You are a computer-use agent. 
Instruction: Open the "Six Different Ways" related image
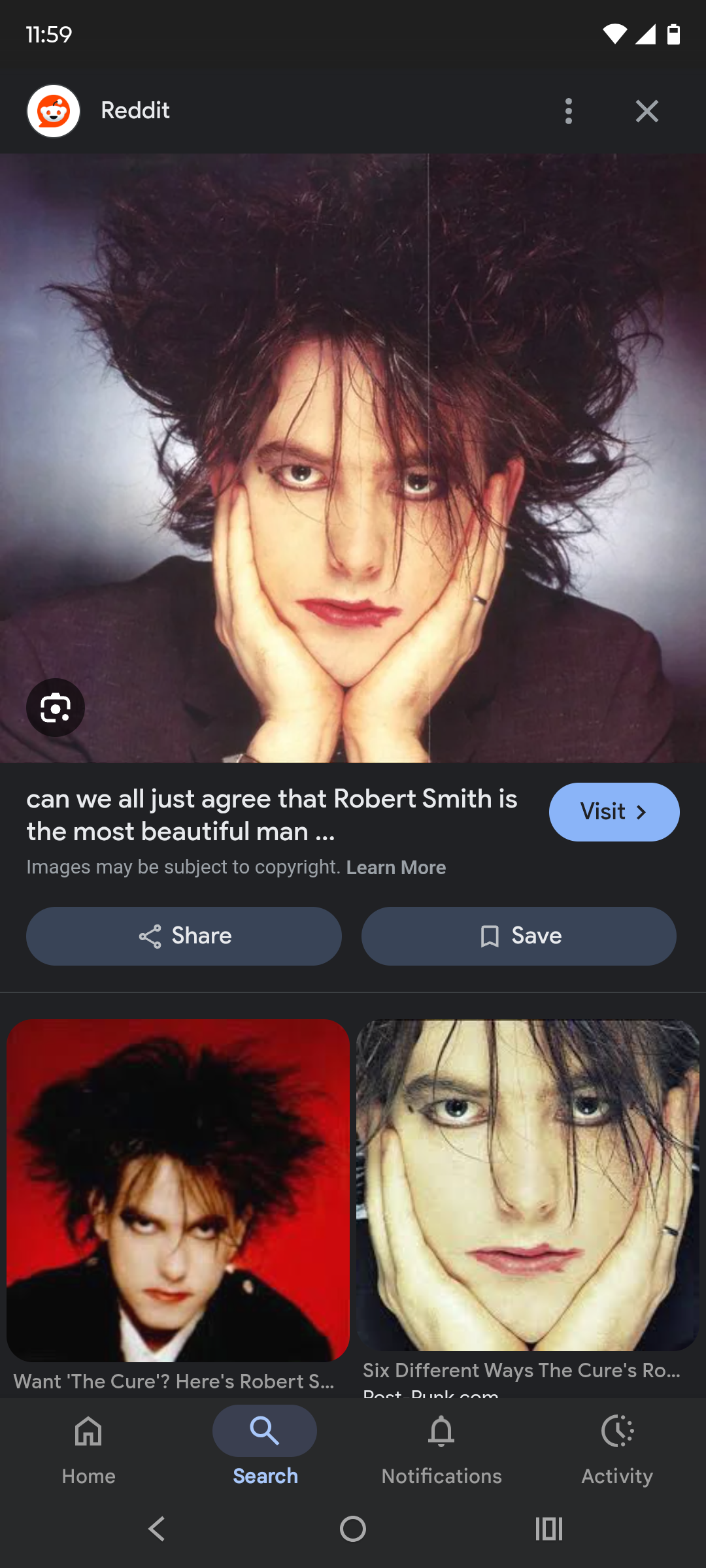coord(528,1186)
